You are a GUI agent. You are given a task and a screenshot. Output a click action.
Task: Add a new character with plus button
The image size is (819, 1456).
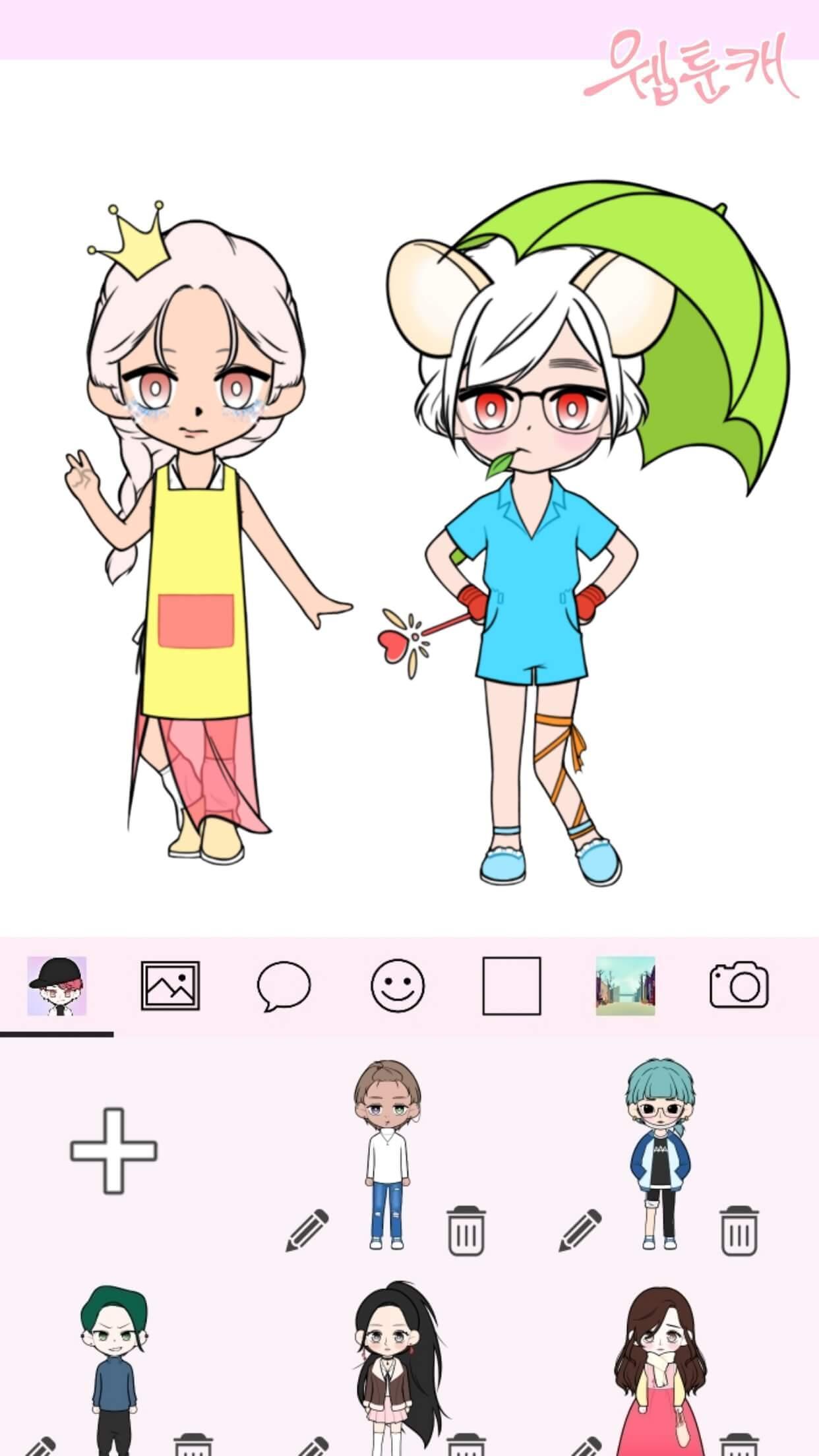click(x=113, y=1151)
